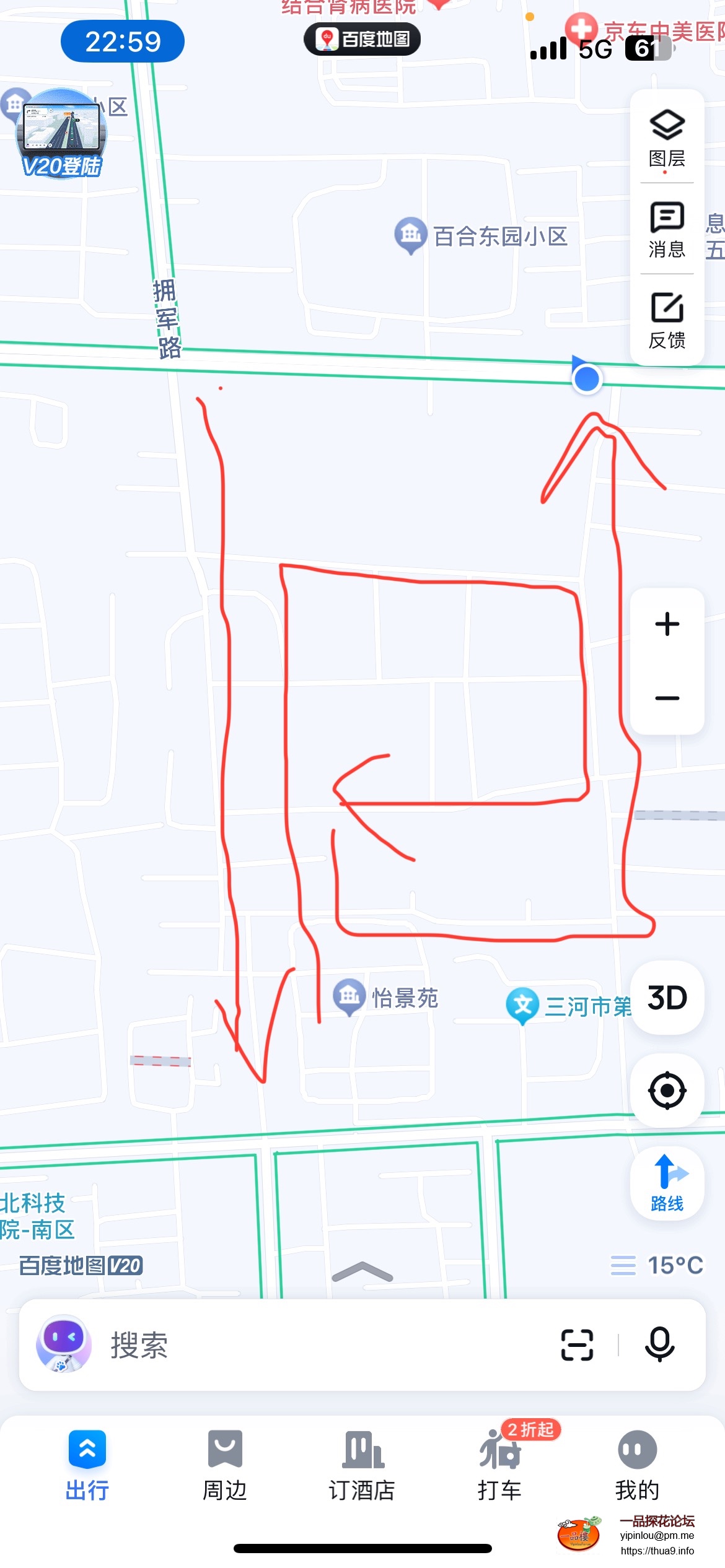Start voice search with microphone

[x=659, y=1345]
